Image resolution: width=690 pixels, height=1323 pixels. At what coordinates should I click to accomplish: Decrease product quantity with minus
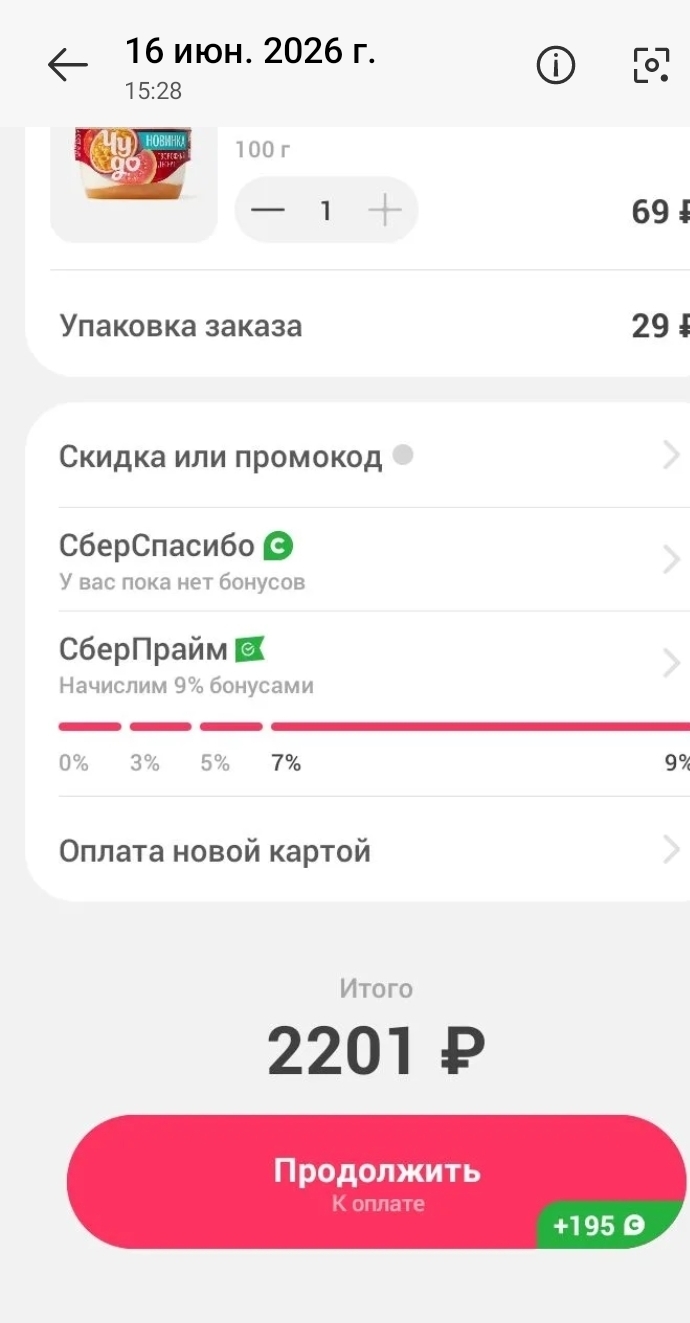(x=268, y=210)
